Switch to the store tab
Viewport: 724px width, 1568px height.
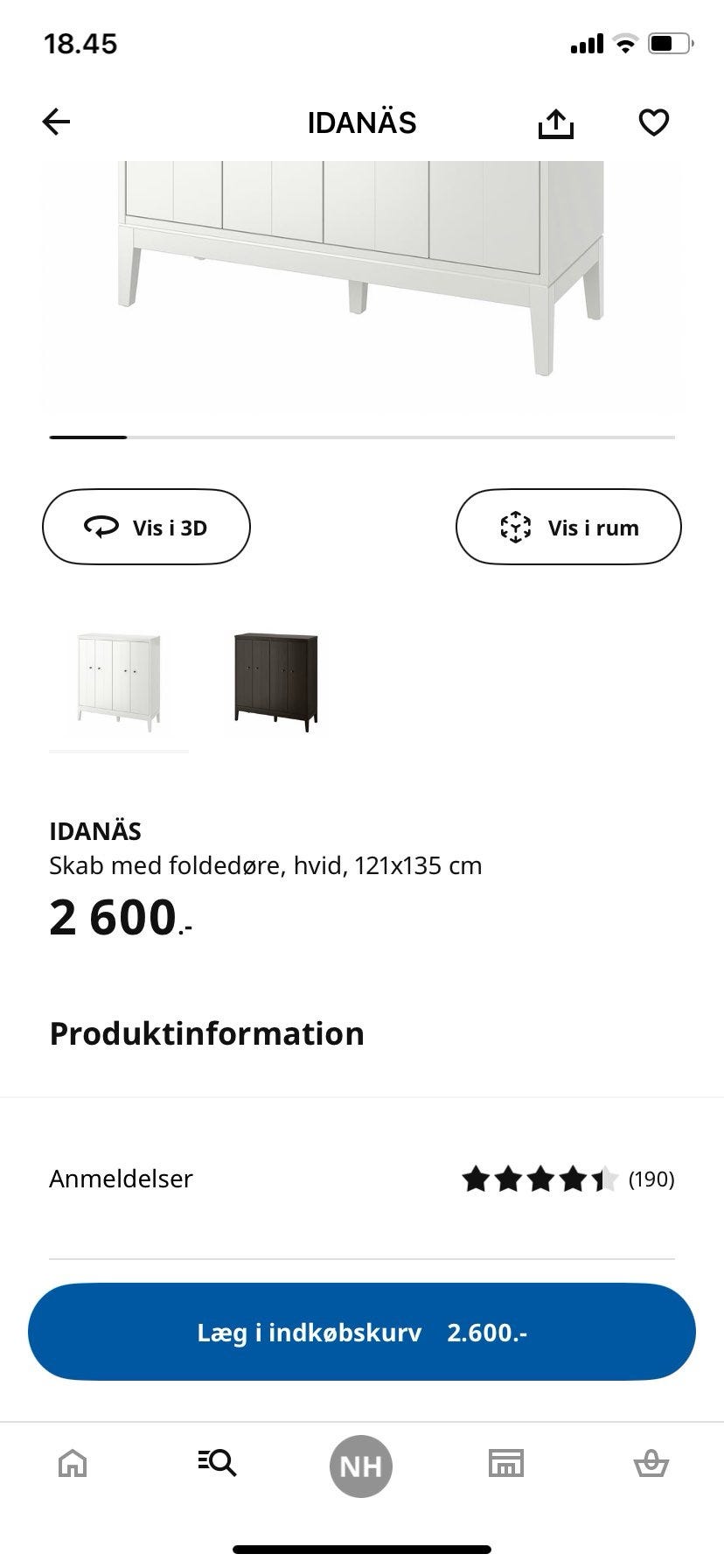click(506, 1463)
